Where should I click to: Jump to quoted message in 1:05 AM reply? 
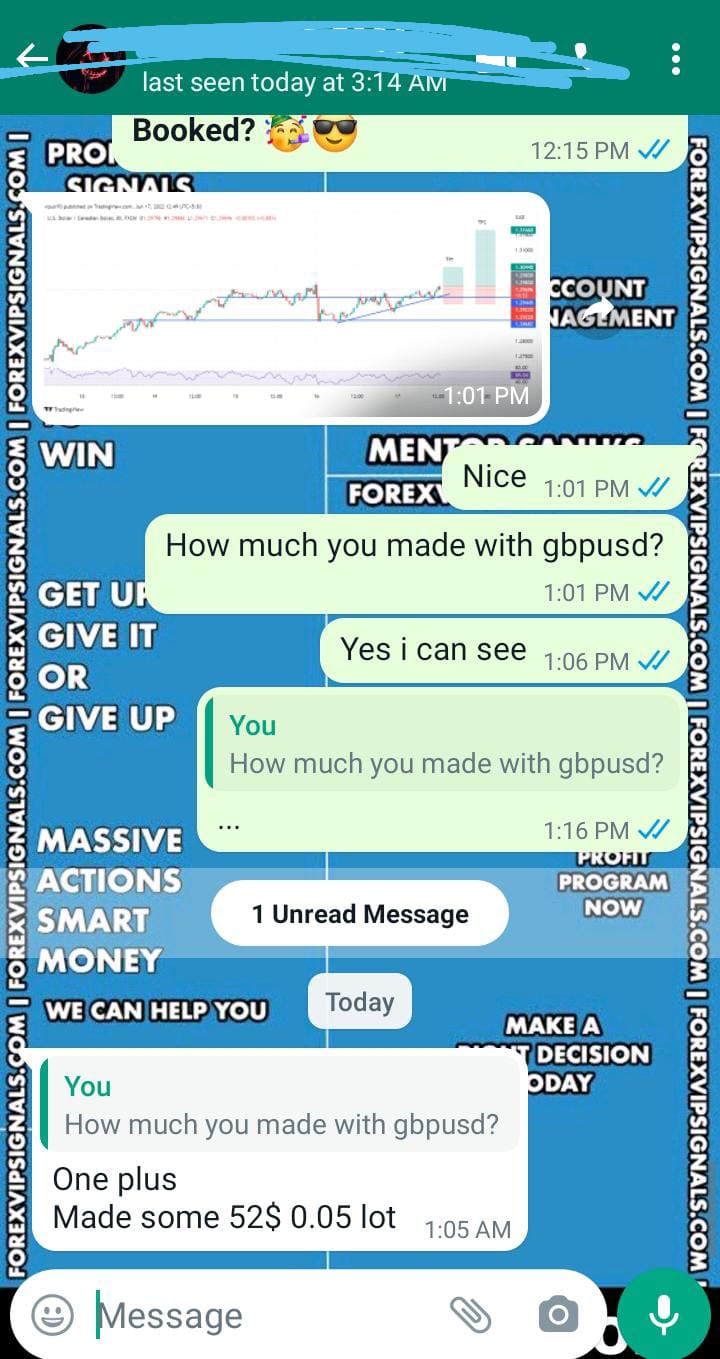click(x=280, y=1105)
